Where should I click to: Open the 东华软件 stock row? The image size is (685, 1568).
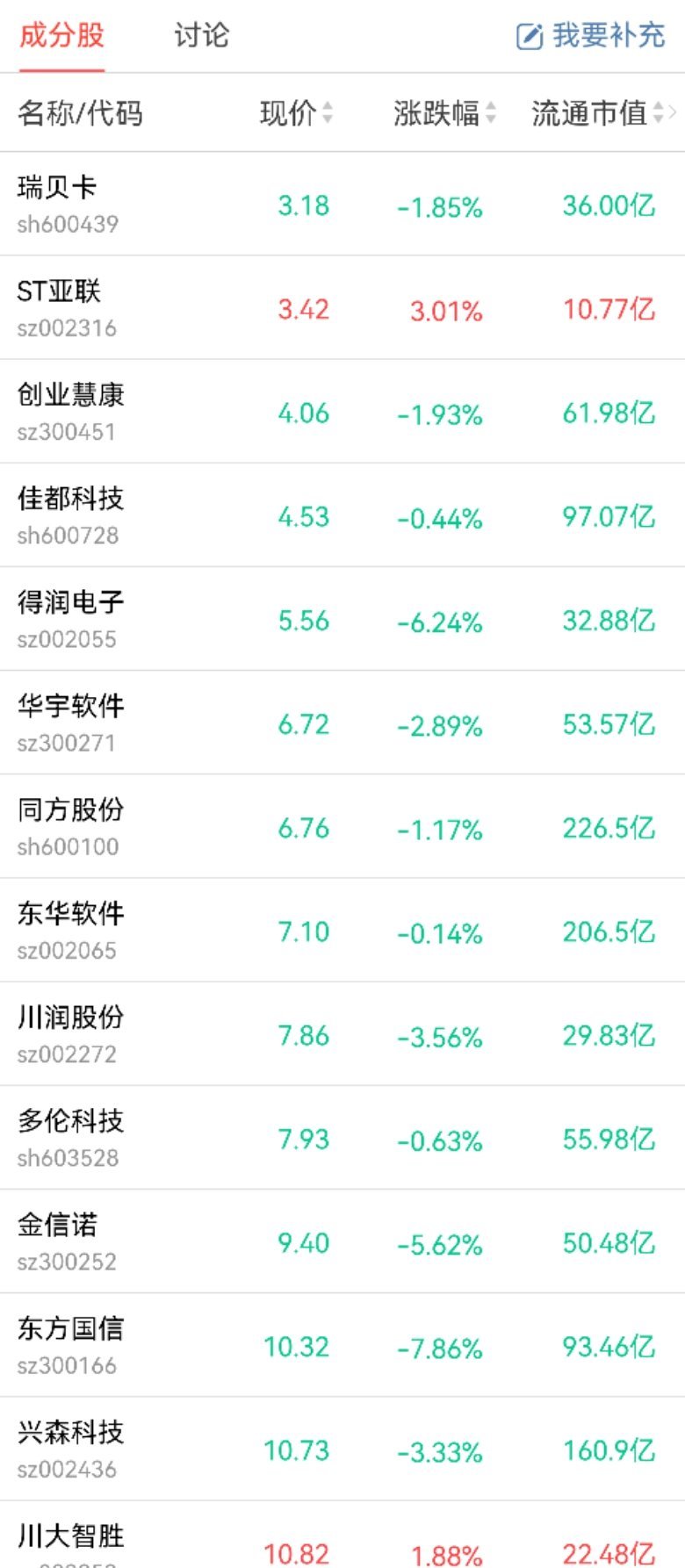pyautogui.click(x=342, y=930)
